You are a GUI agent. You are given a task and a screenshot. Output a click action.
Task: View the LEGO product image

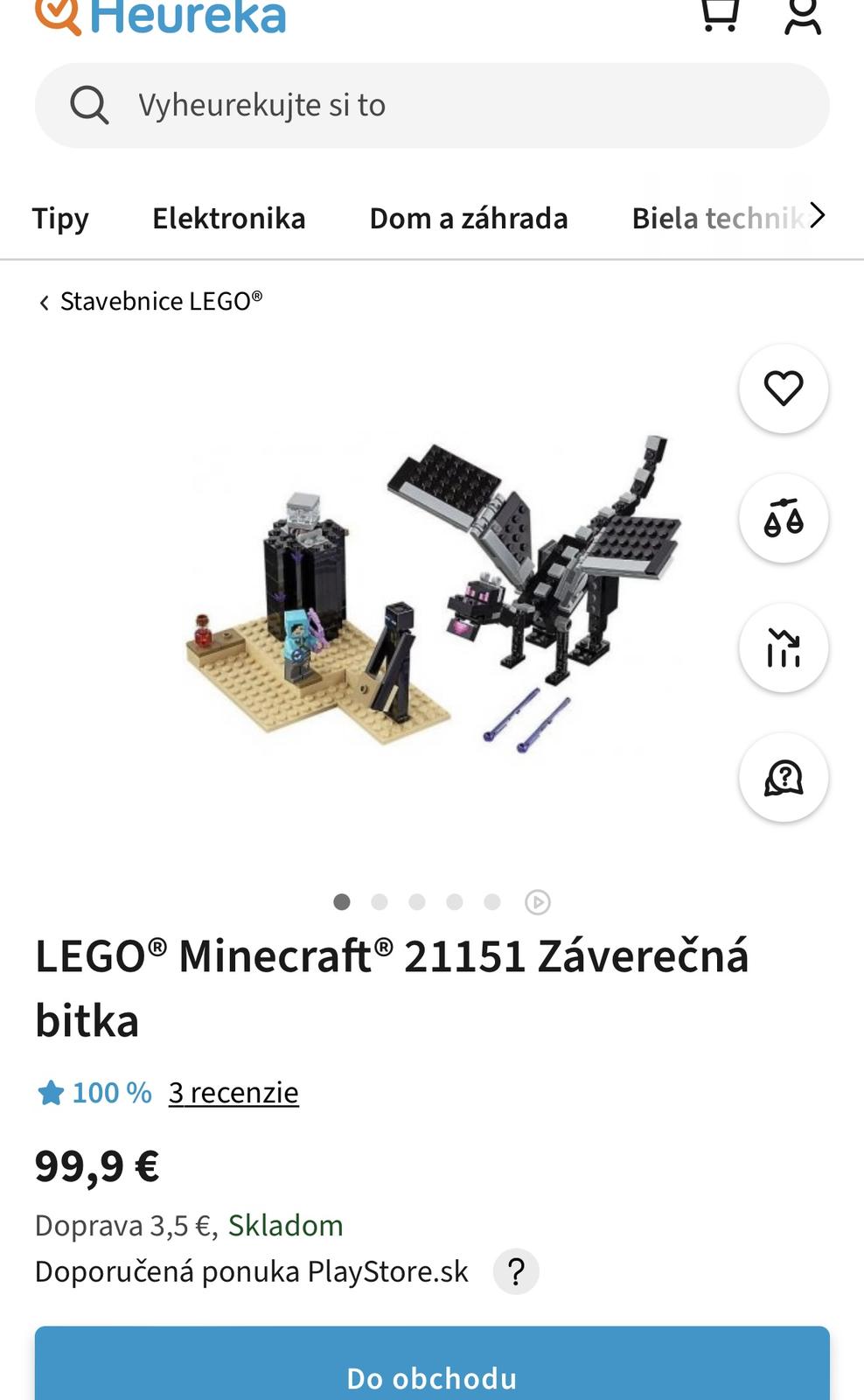click(x=432, y=595)
